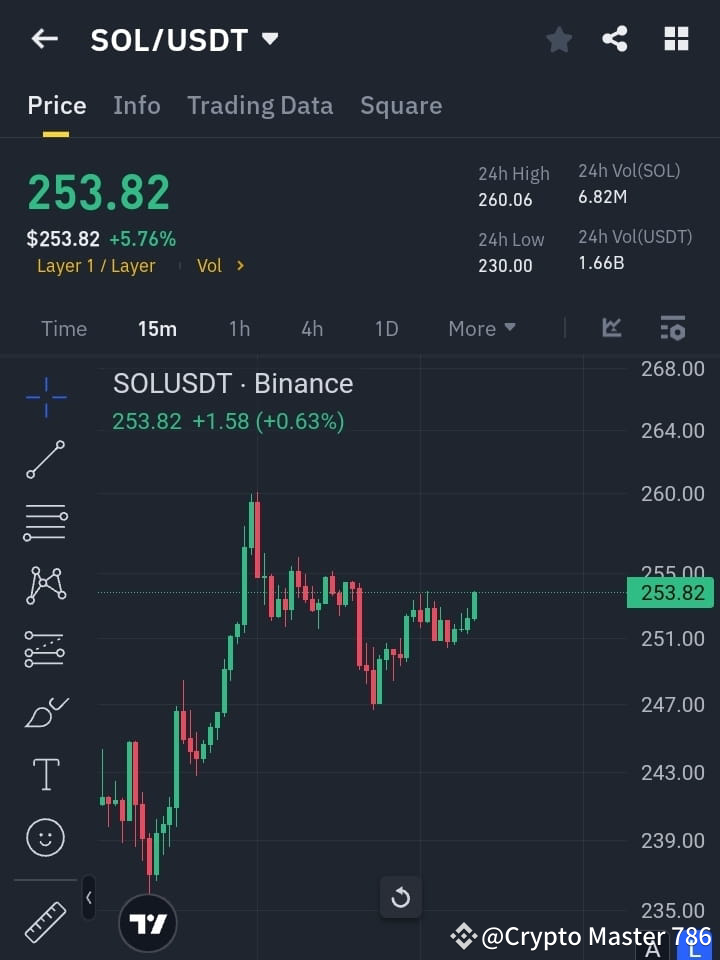This screenshot has width=720, height=960.
Task: Toggle the favorite star for SOL/USDT
Action: (559, 39)
